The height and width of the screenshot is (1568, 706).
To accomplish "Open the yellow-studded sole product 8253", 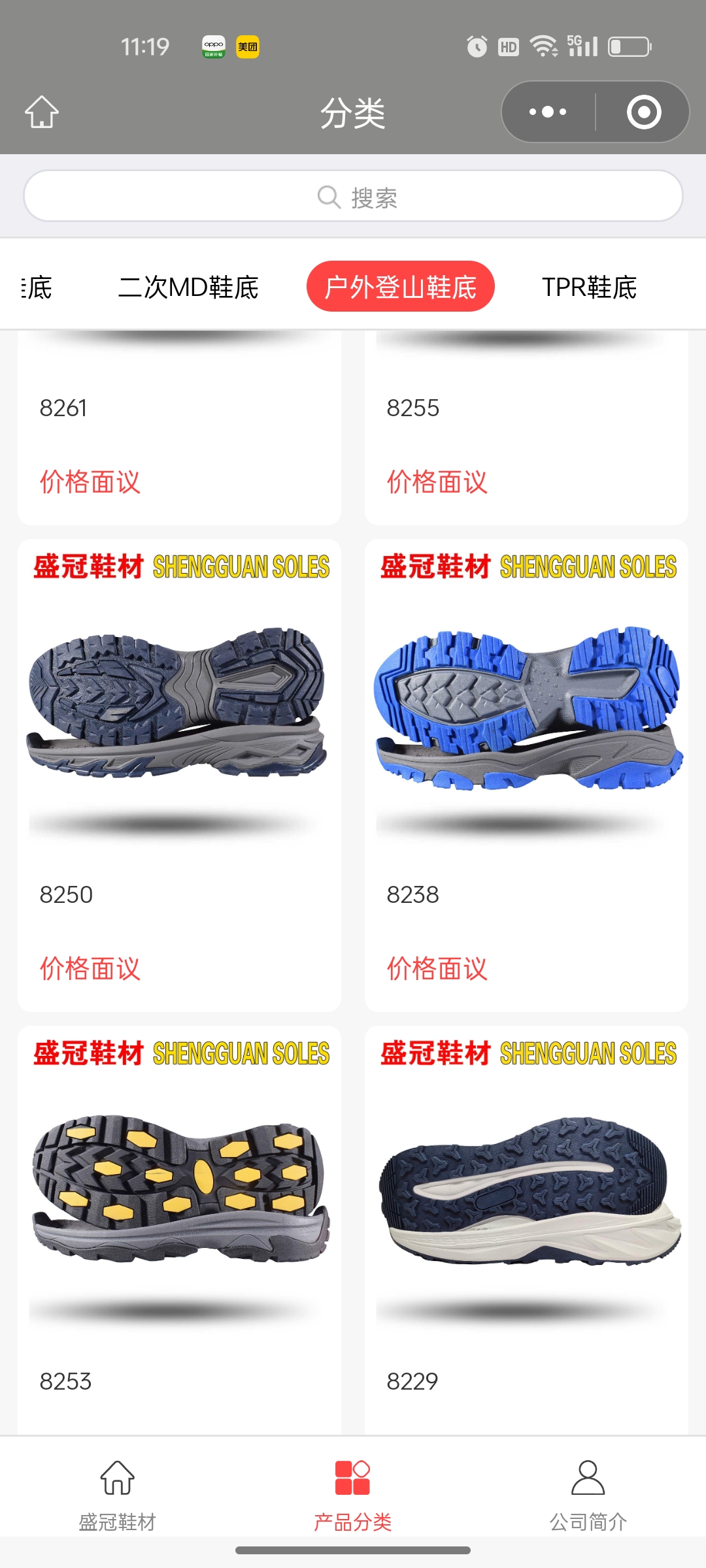I will pyautogui.click(x=179, y=1196).
